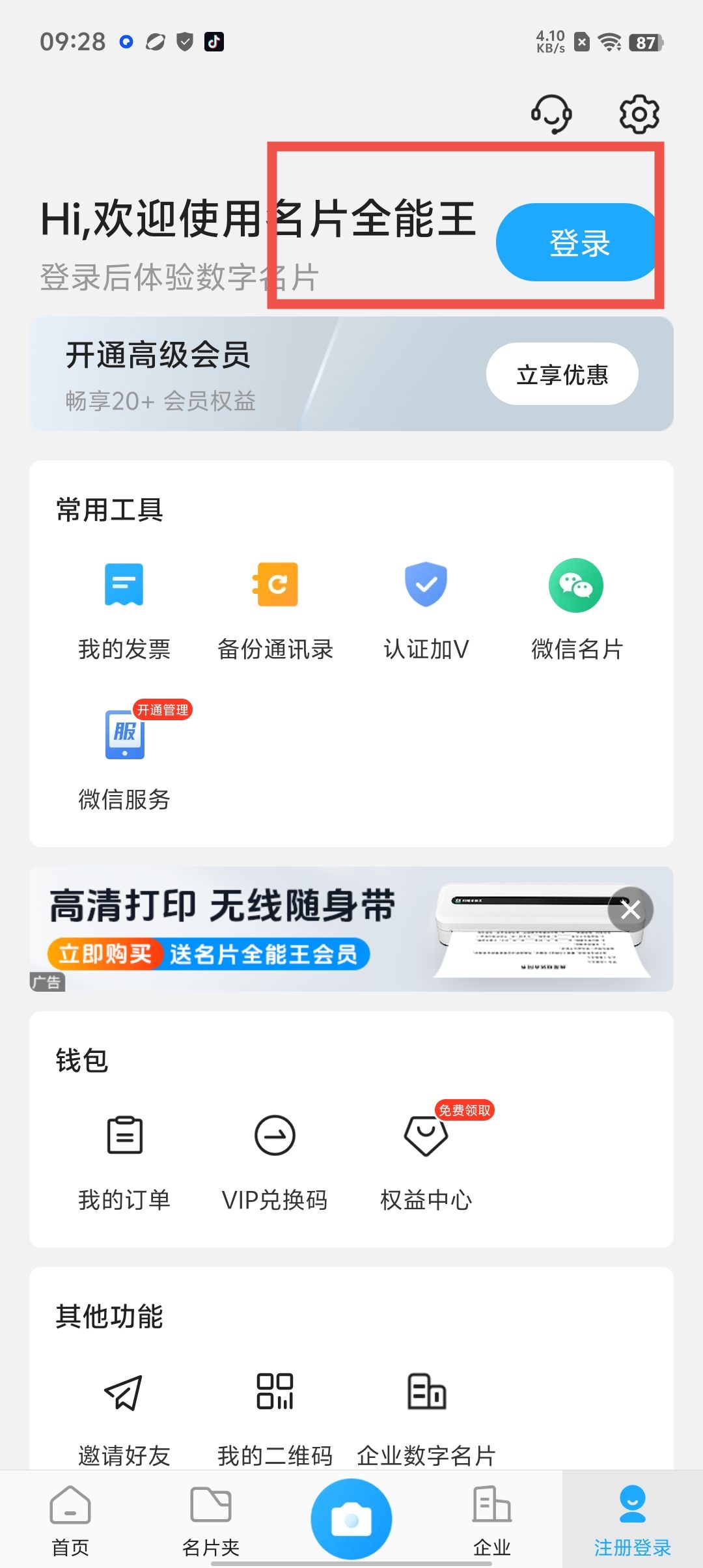Open 我的订单 in wallet
The image size is (703, 1568).
coord(124,1160)
